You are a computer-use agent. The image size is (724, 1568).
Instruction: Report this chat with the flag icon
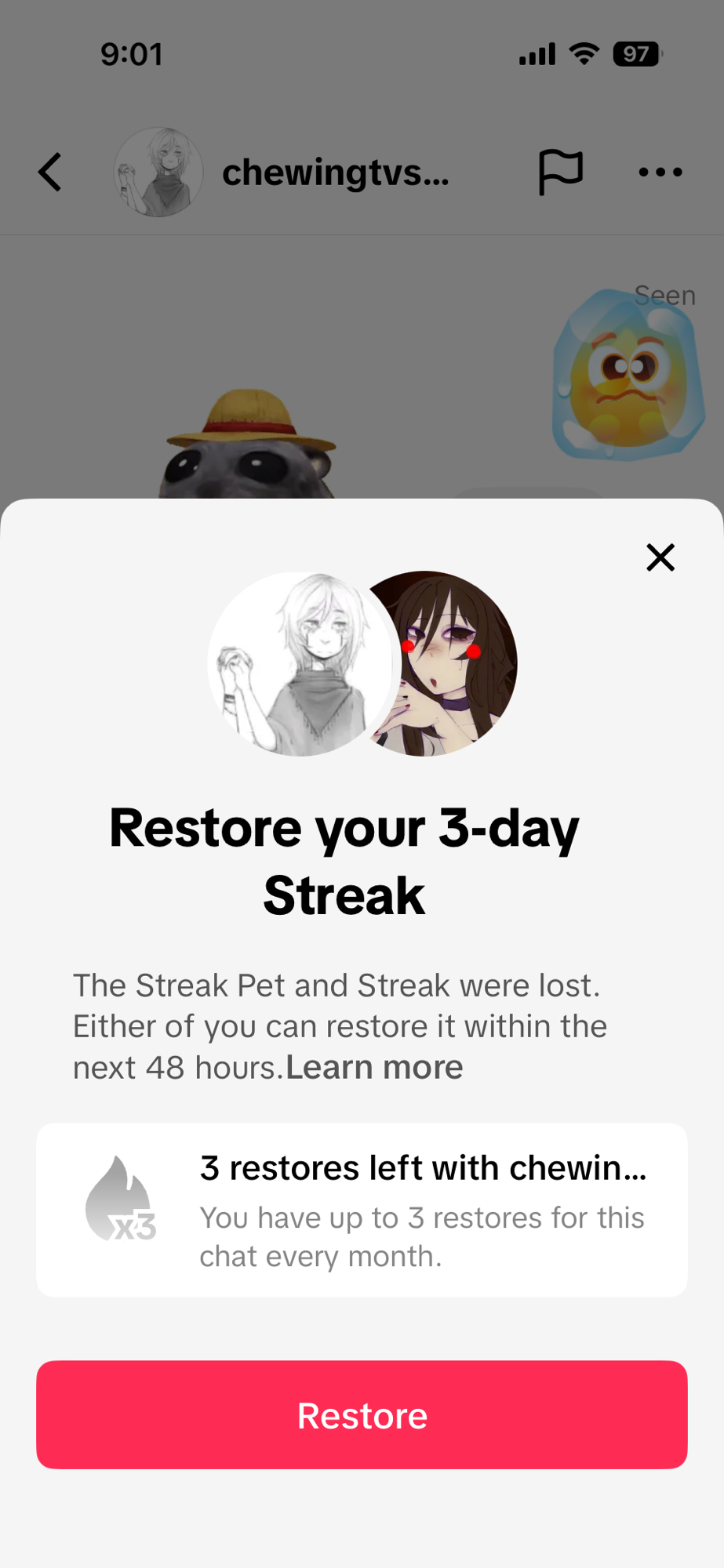coord(560,172)
